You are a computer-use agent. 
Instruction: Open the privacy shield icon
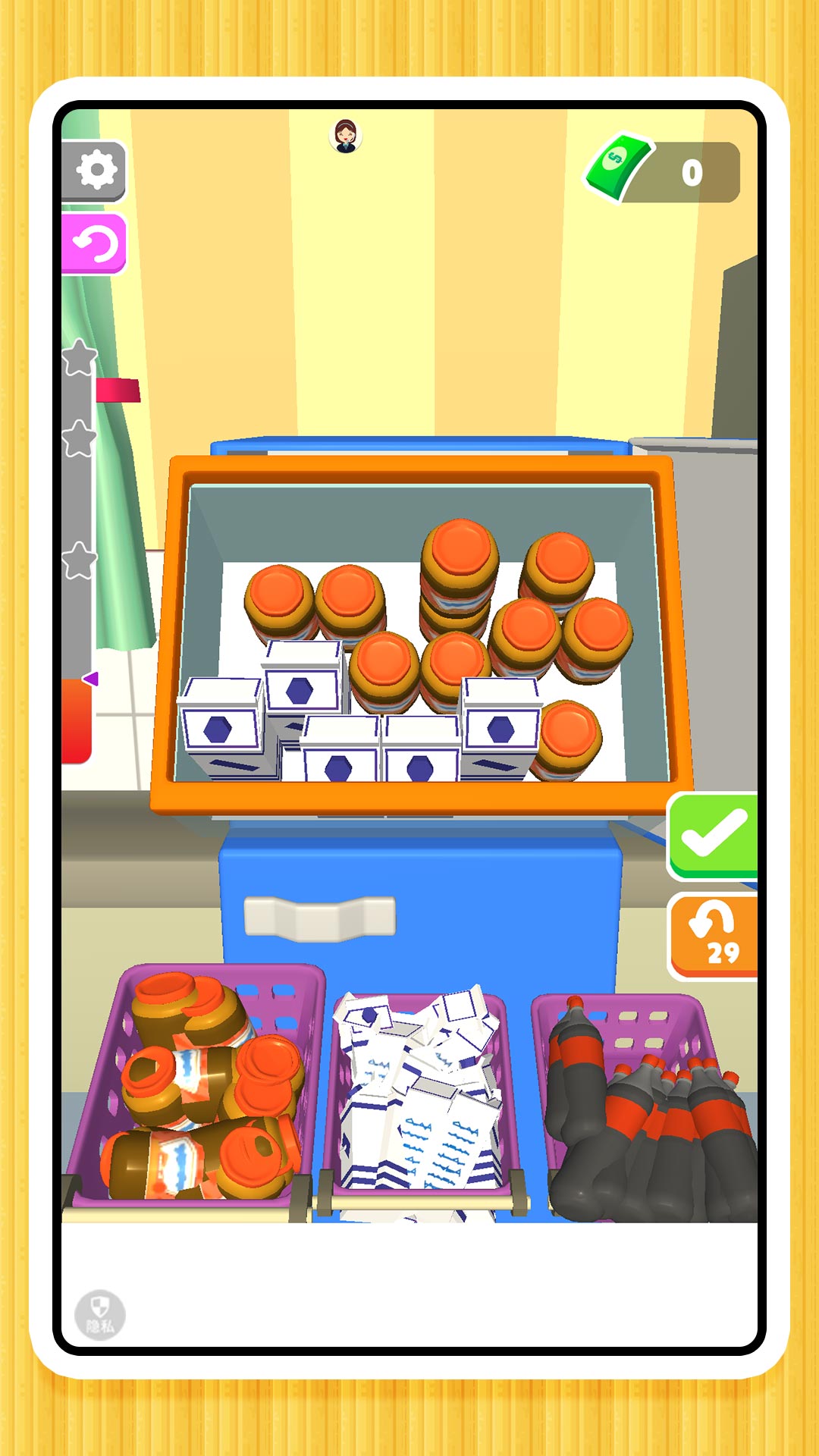pos(100,1314)
